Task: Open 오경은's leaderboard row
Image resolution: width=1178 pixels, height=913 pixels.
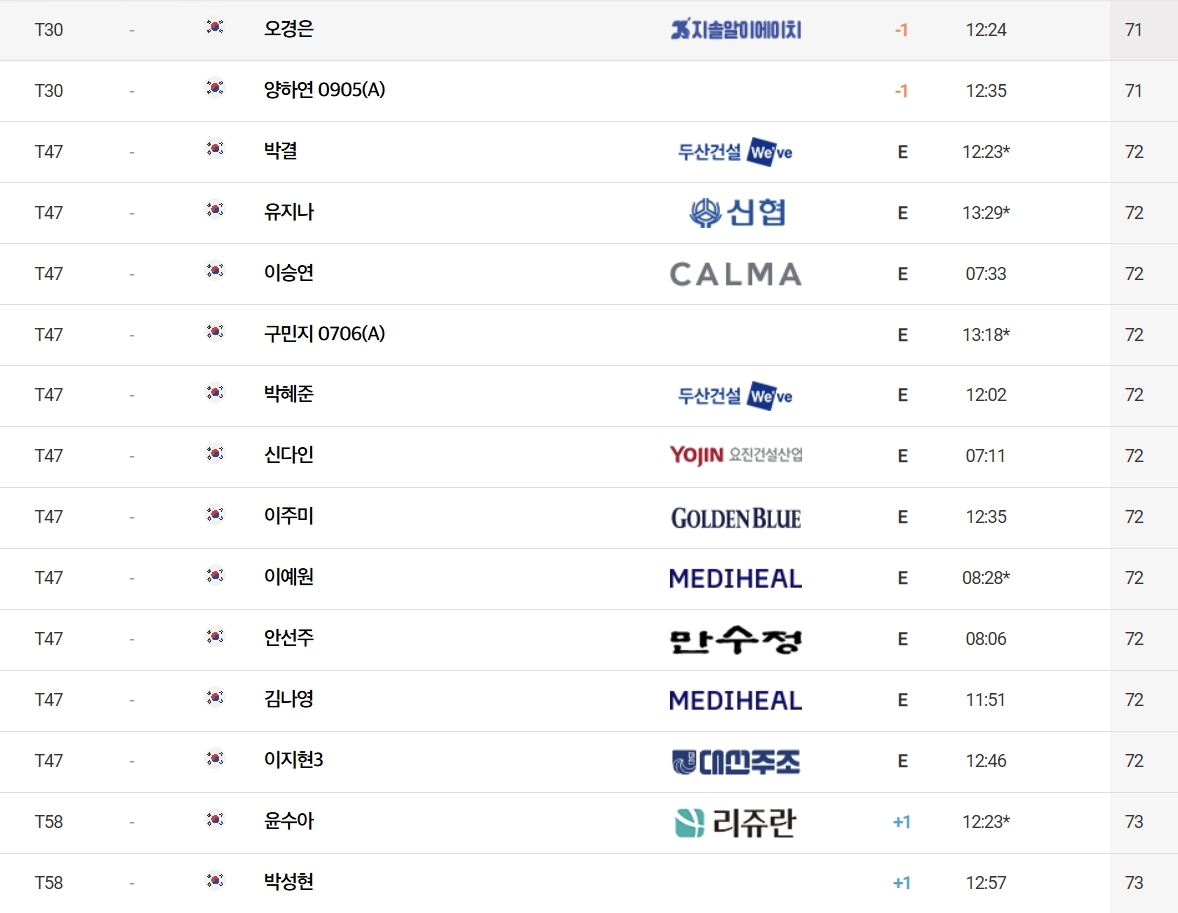Action: [589, 30]
